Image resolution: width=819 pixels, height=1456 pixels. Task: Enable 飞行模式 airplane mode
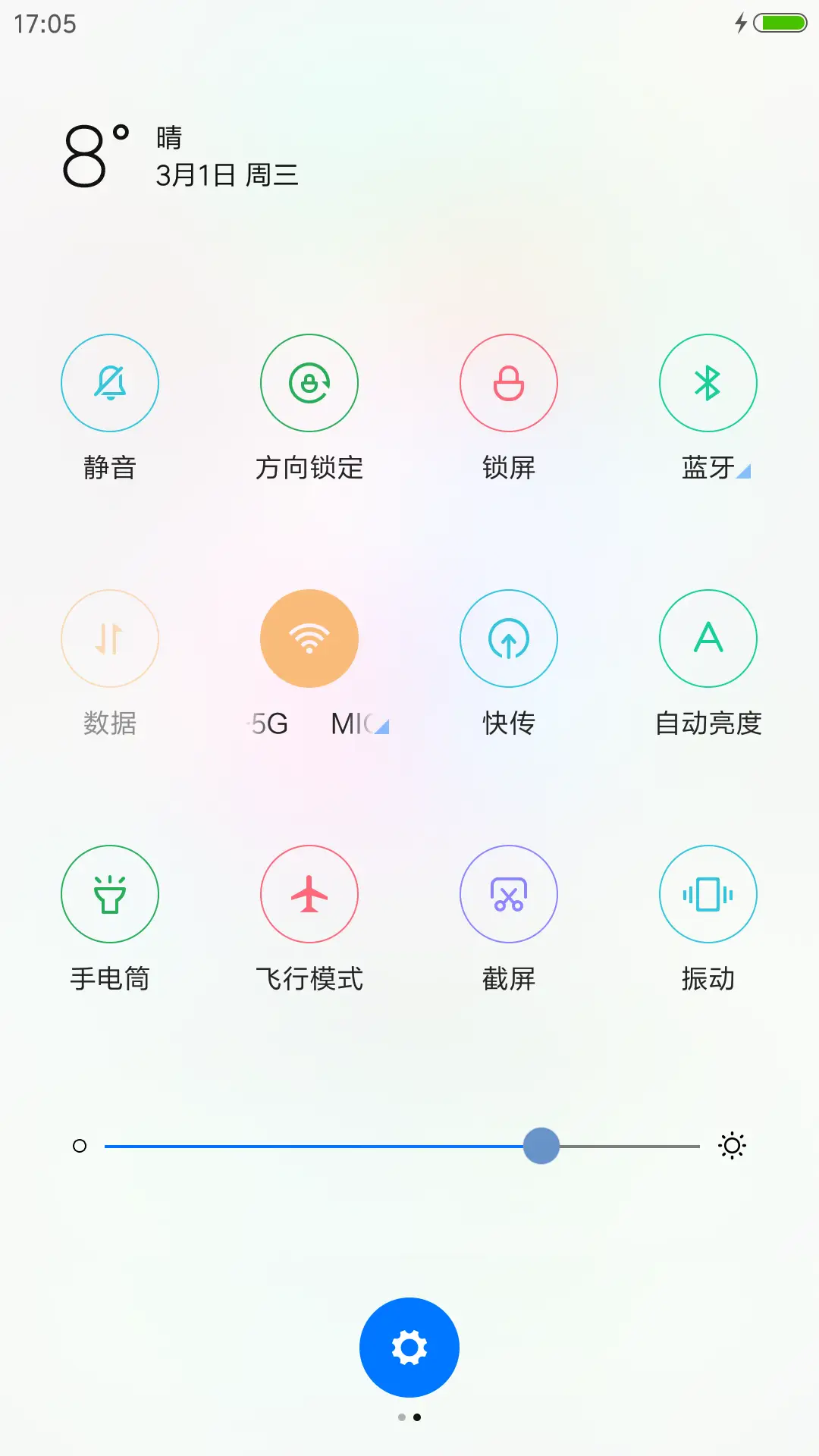click(x=309, y=895)
